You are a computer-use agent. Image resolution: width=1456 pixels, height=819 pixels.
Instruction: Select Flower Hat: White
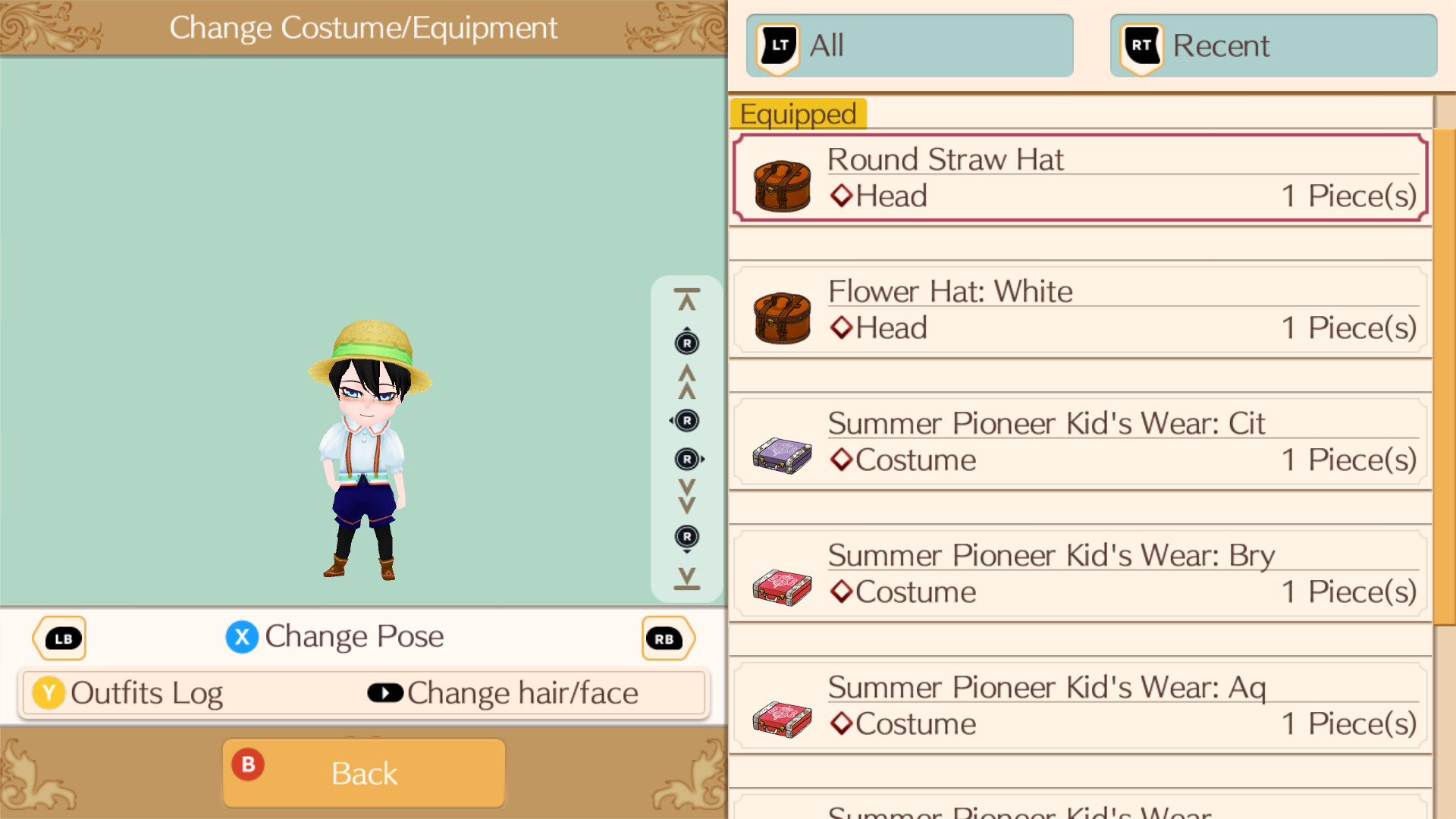coord(1080,310)
